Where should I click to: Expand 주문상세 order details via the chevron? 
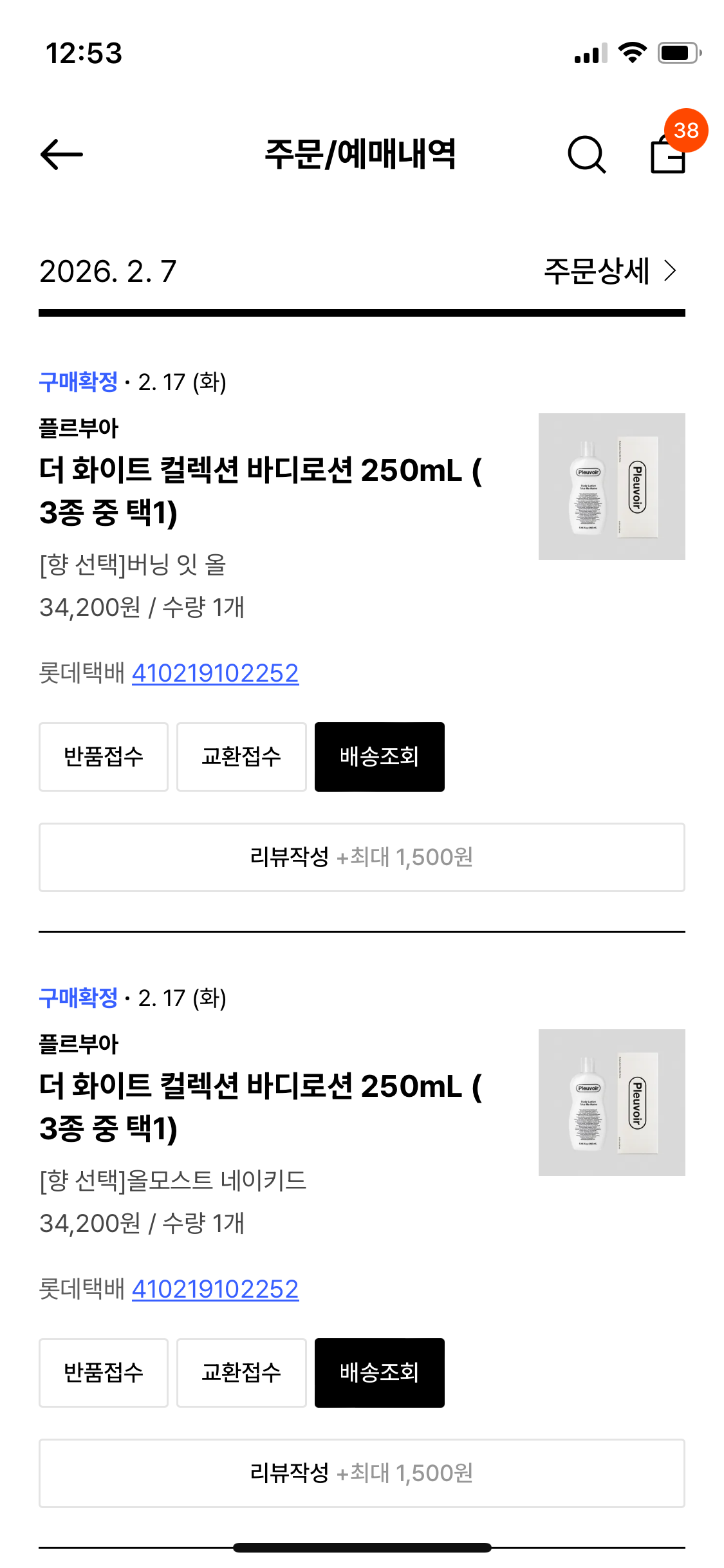click(x=670, y=271)
